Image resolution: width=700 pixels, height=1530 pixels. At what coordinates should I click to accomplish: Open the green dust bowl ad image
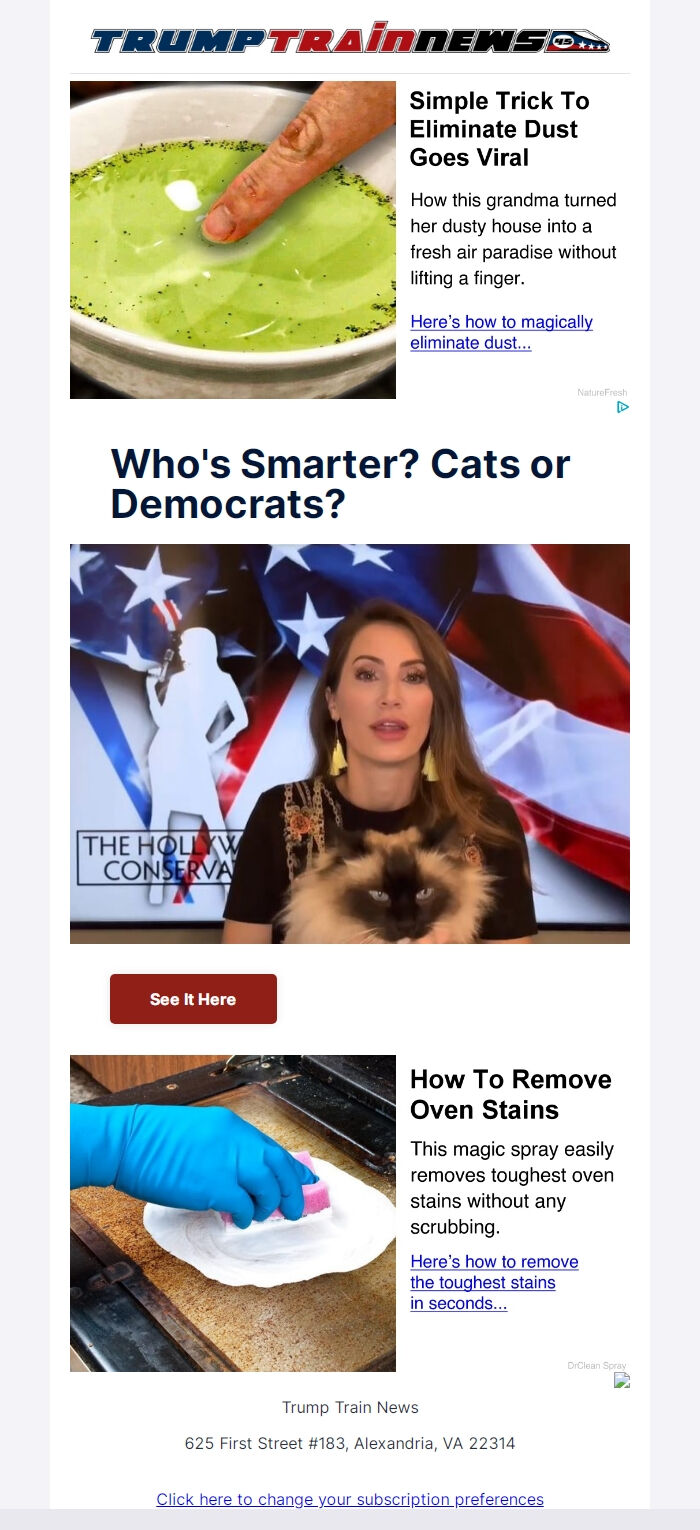233,240
